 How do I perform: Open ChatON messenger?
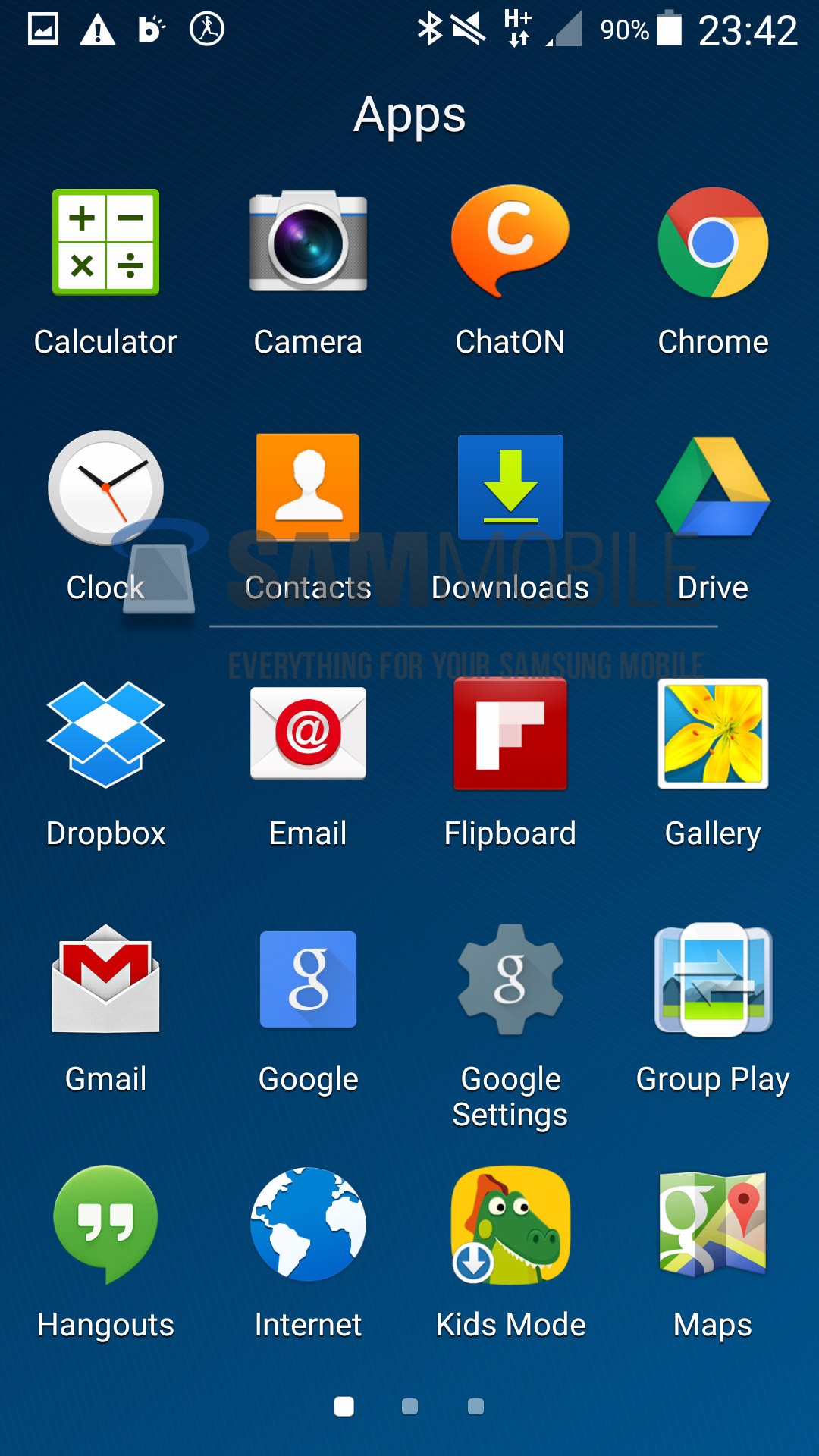click(510, 243)
